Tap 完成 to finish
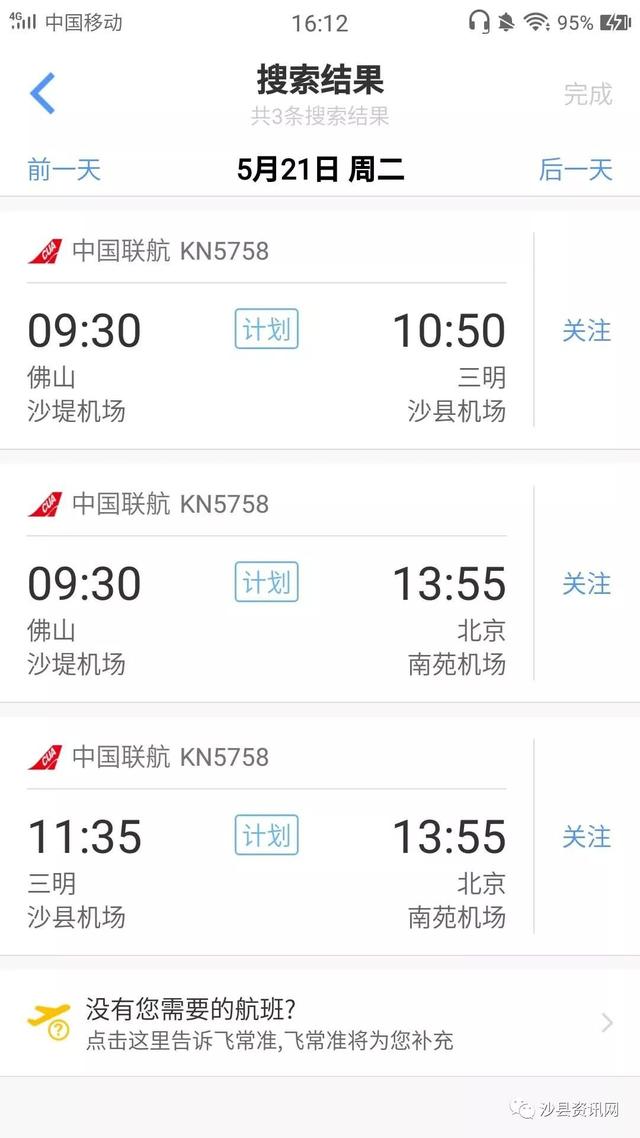This screenshot has height=1138, width=640. (588, 94)
